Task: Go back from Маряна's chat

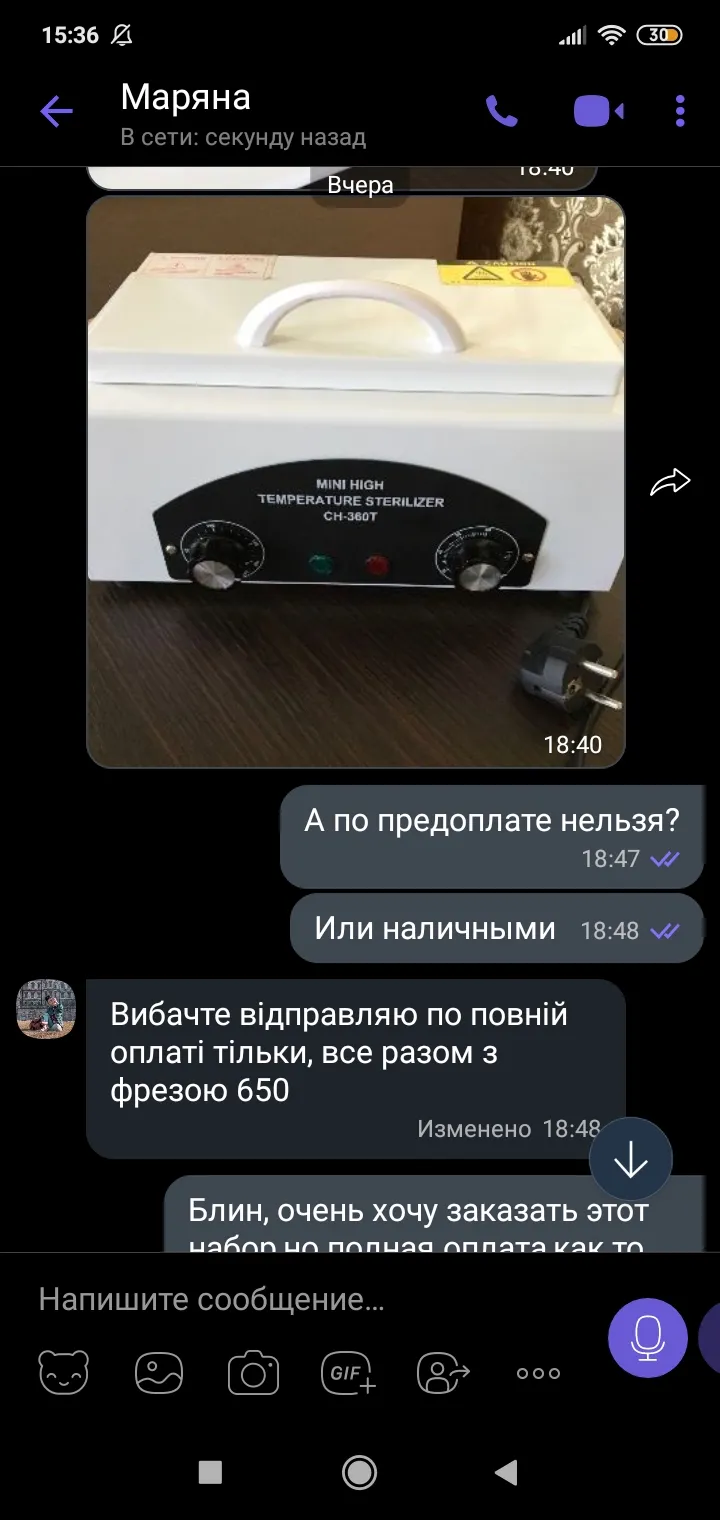Action: tap(56, 112)
